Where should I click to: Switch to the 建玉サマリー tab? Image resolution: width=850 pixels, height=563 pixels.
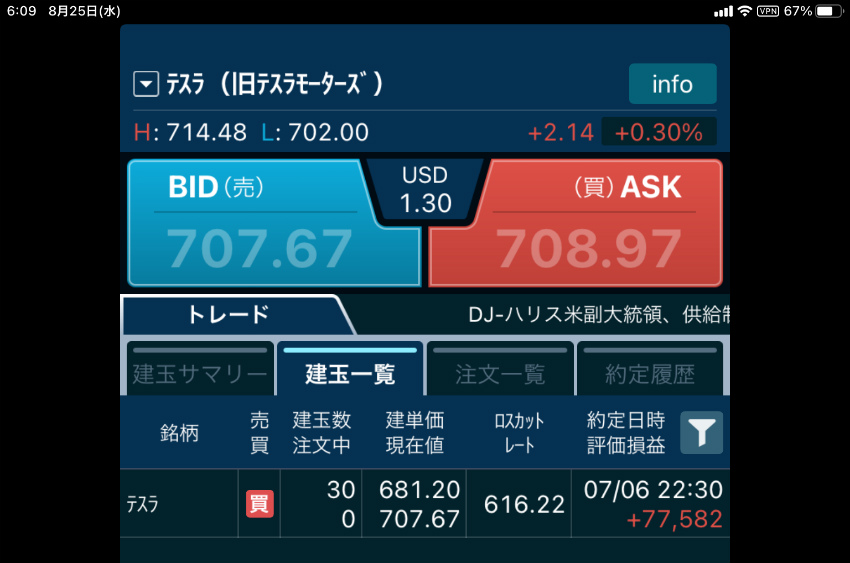pyautogui.click(x=200, y=372)
